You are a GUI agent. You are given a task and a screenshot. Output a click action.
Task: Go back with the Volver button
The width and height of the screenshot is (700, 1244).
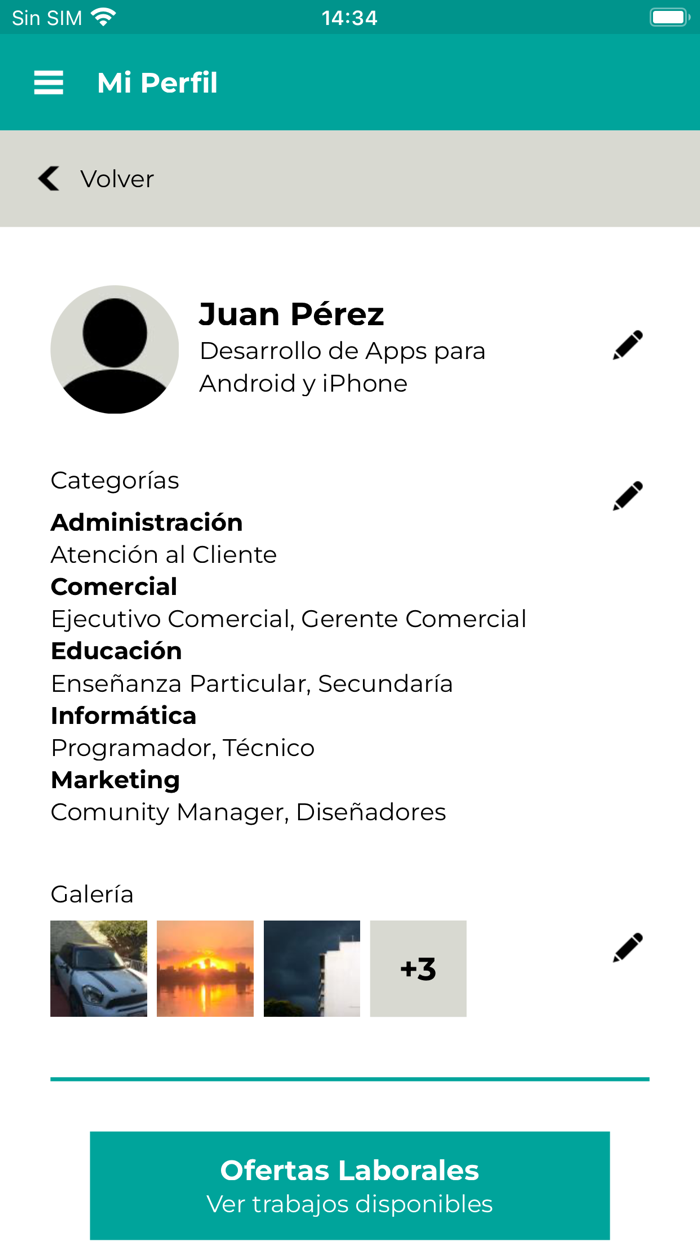tap(96, 179)
